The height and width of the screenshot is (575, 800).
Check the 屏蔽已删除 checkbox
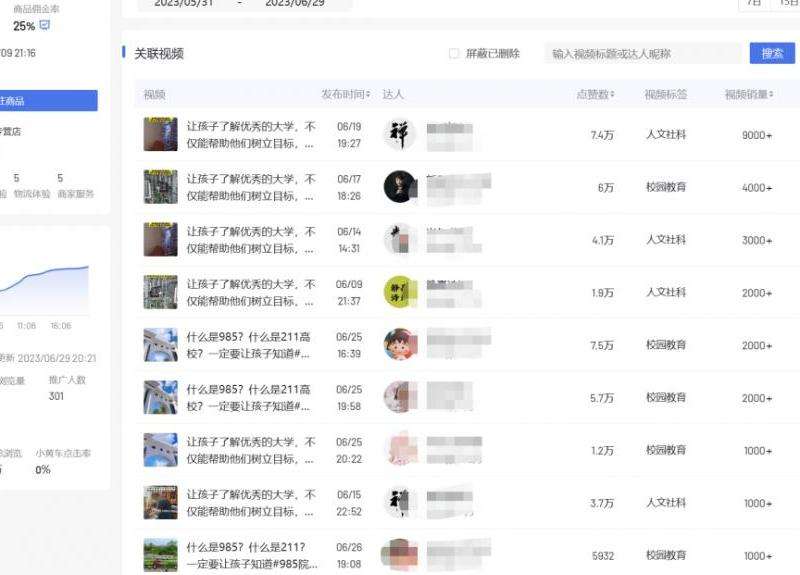click(x=454, y=54)
